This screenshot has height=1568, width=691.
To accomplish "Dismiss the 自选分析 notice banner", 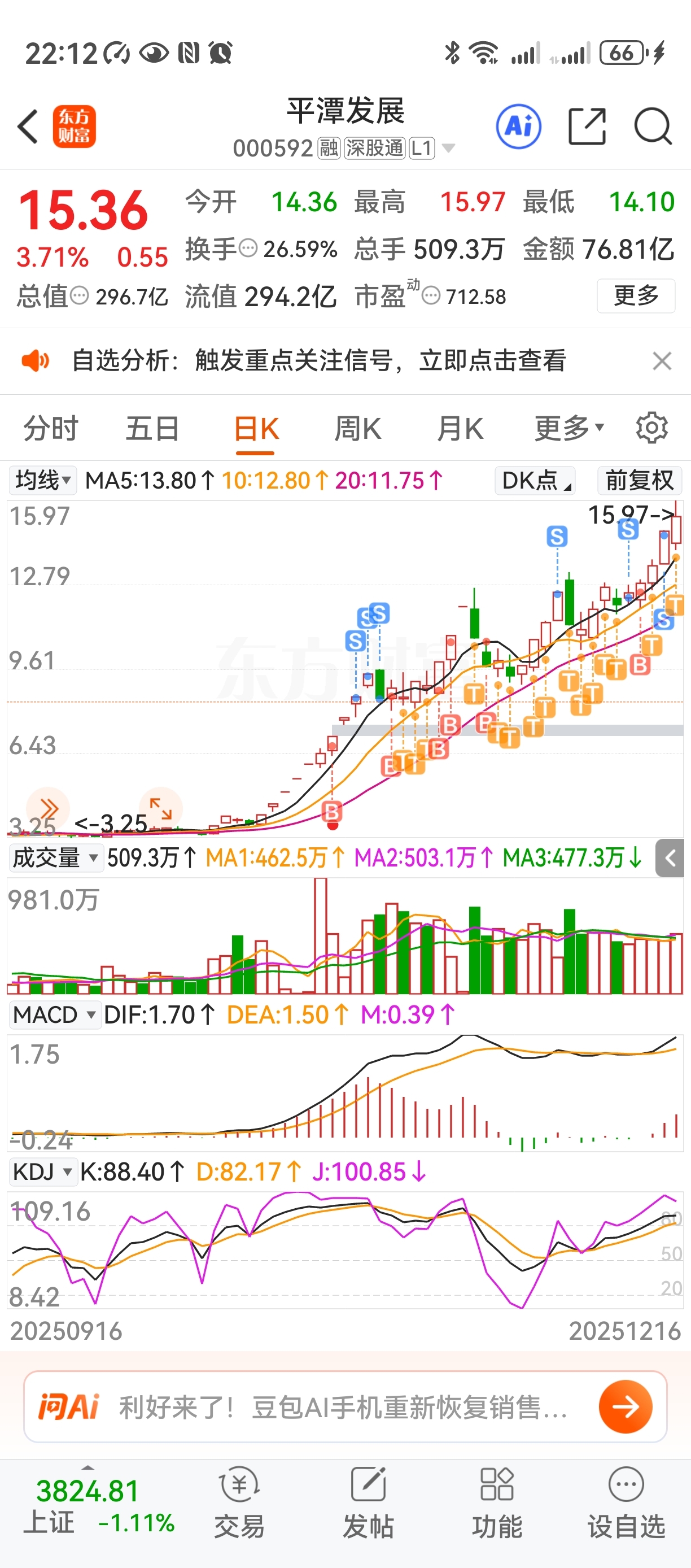I will click(x=662, y=361).
